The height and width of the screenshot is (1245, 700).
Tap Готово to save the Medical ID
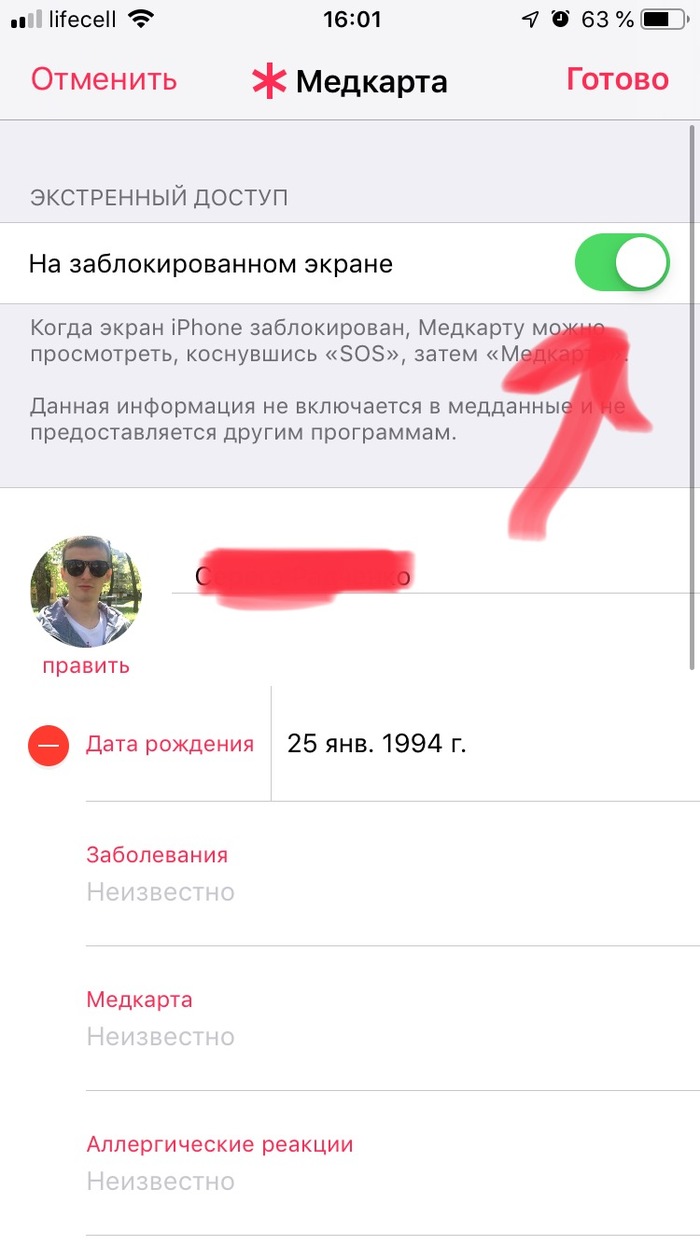click(617, 80)
